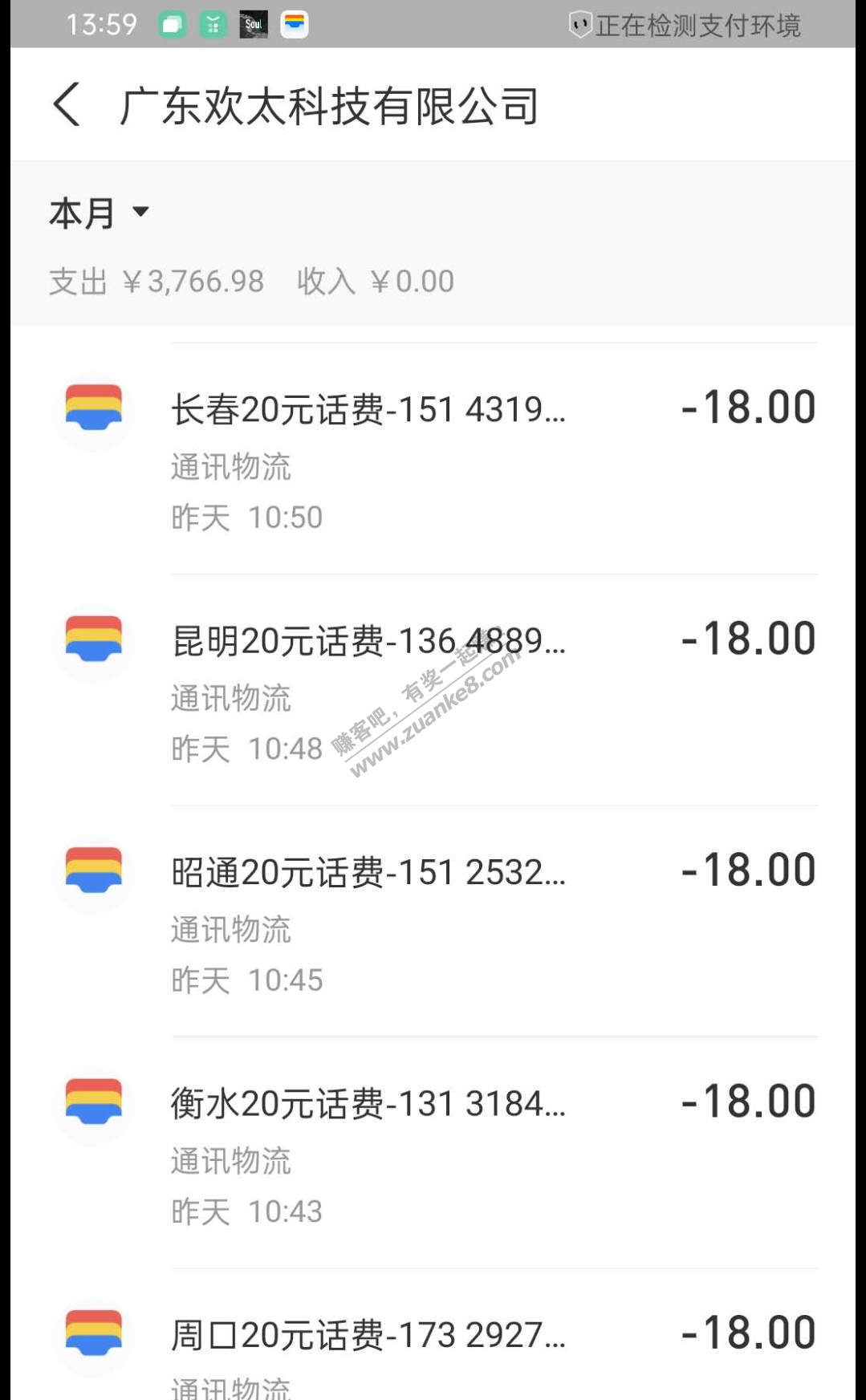The image size is (866, 1400).
Task: Open the 长春20元话费 transaction
Action: (x=433, y=459)
